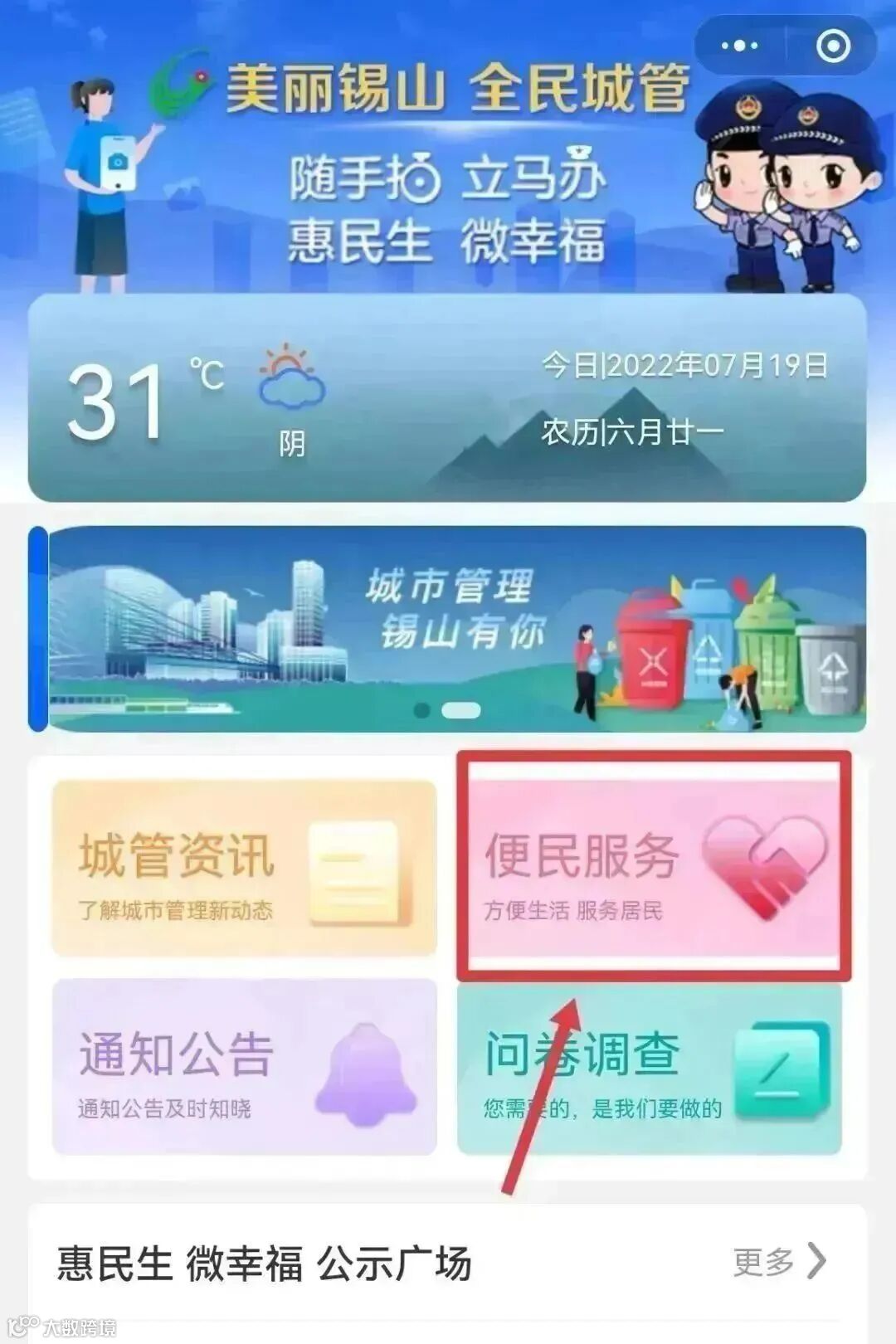This screenshot has width=896, height=1344.
Task: Open the 城管资讯 card
Action: click(244, 868)
